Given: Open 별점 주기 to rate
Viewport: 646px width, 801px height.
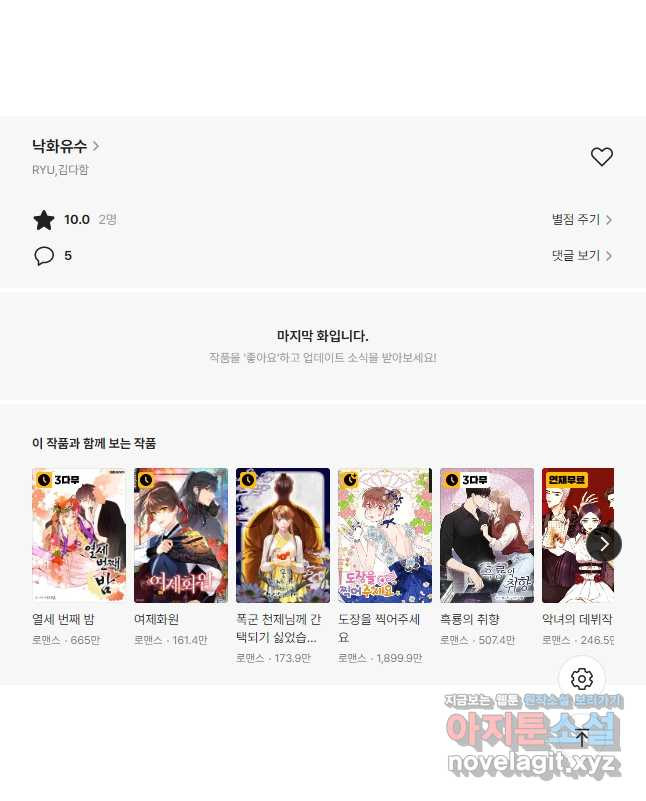Looking at the screenshot, I should [581, 220].
